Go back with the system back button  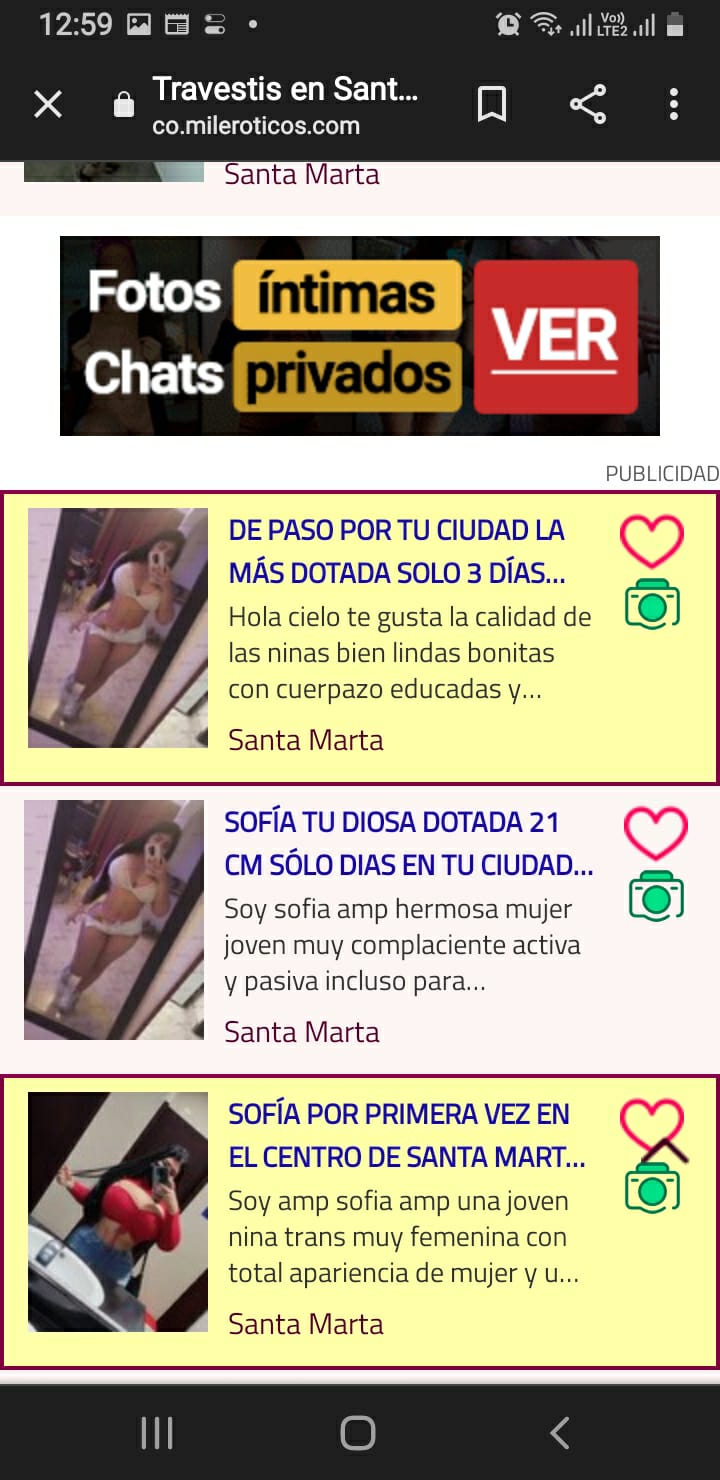[560, 1433]
